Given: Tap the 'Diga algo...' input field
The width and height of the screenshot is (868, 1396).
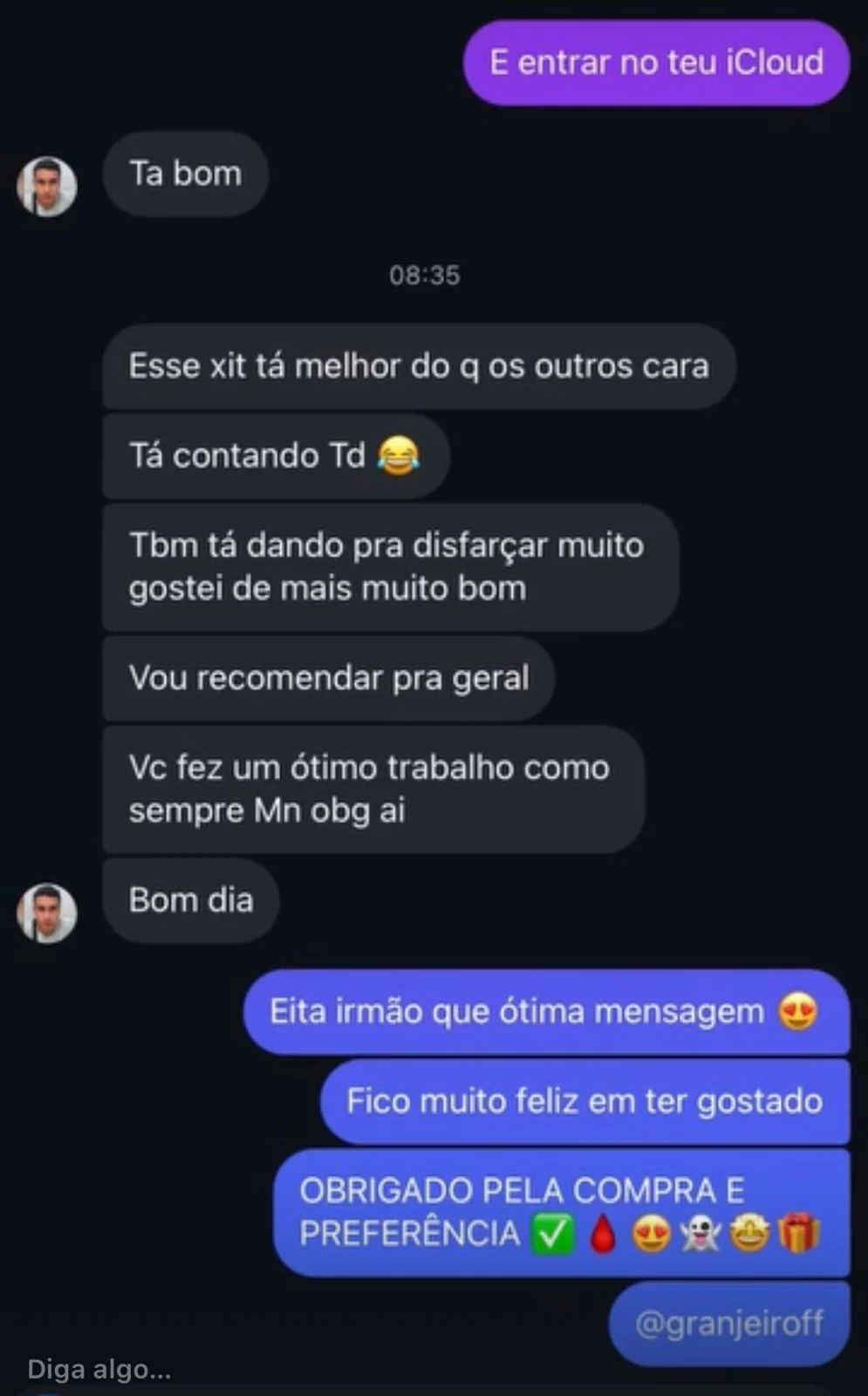Looking at the screenshot, I should tap(98, 1367).
